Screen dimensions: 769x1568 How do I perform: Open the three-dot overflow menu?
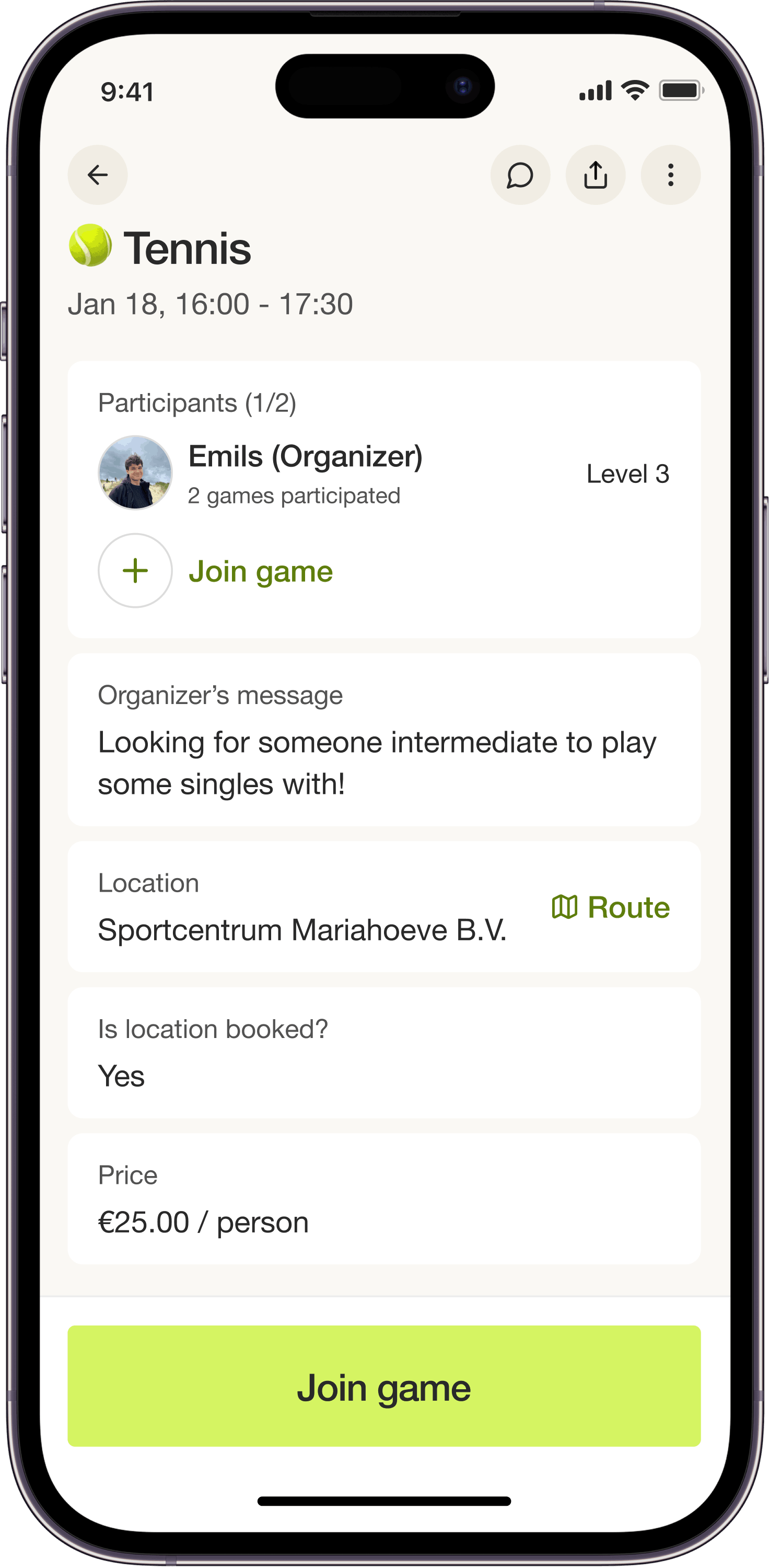tap(670, 175)
